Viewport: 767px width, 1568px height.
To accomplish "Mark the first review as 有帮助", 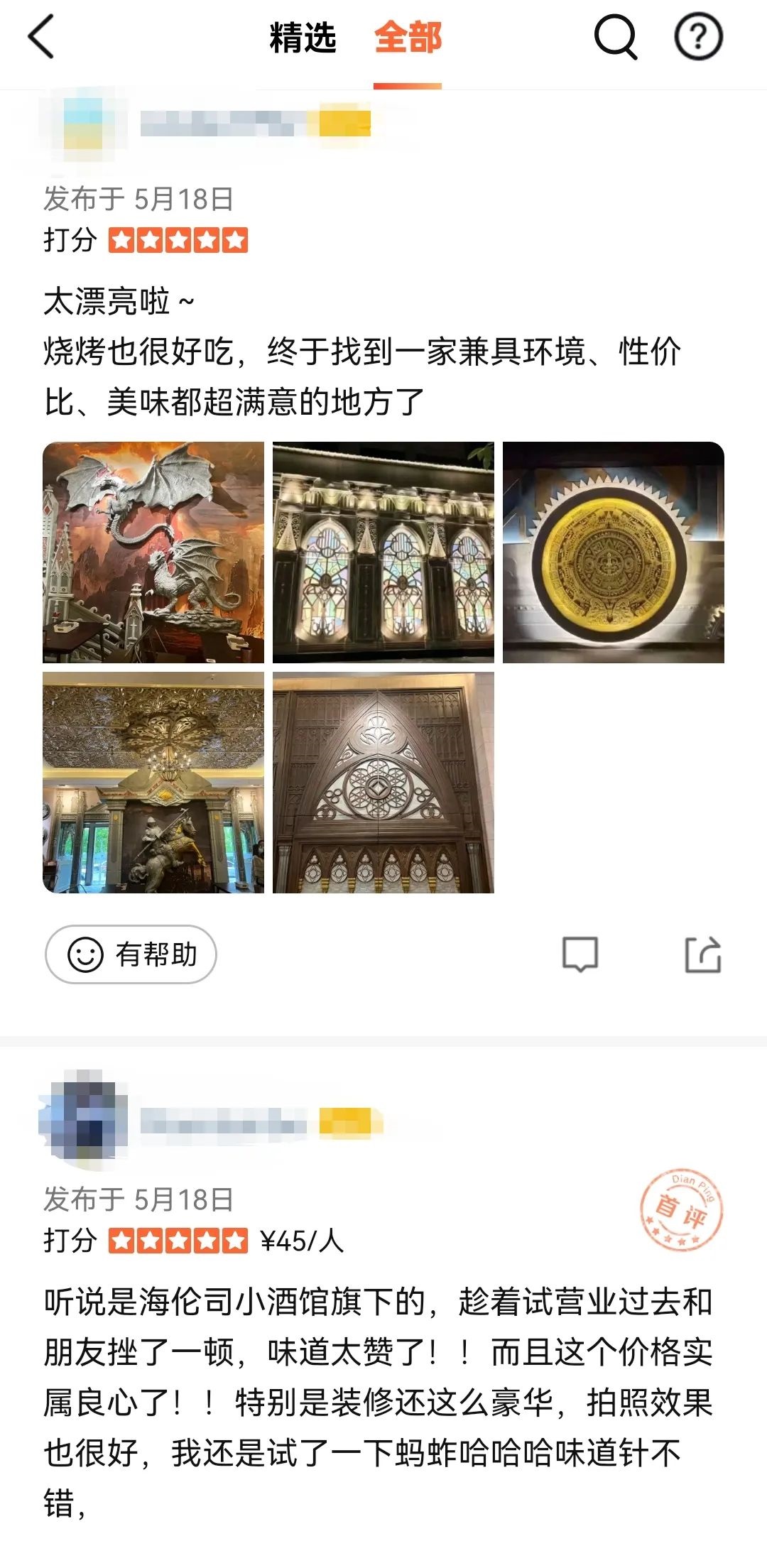I will (131, 954).
